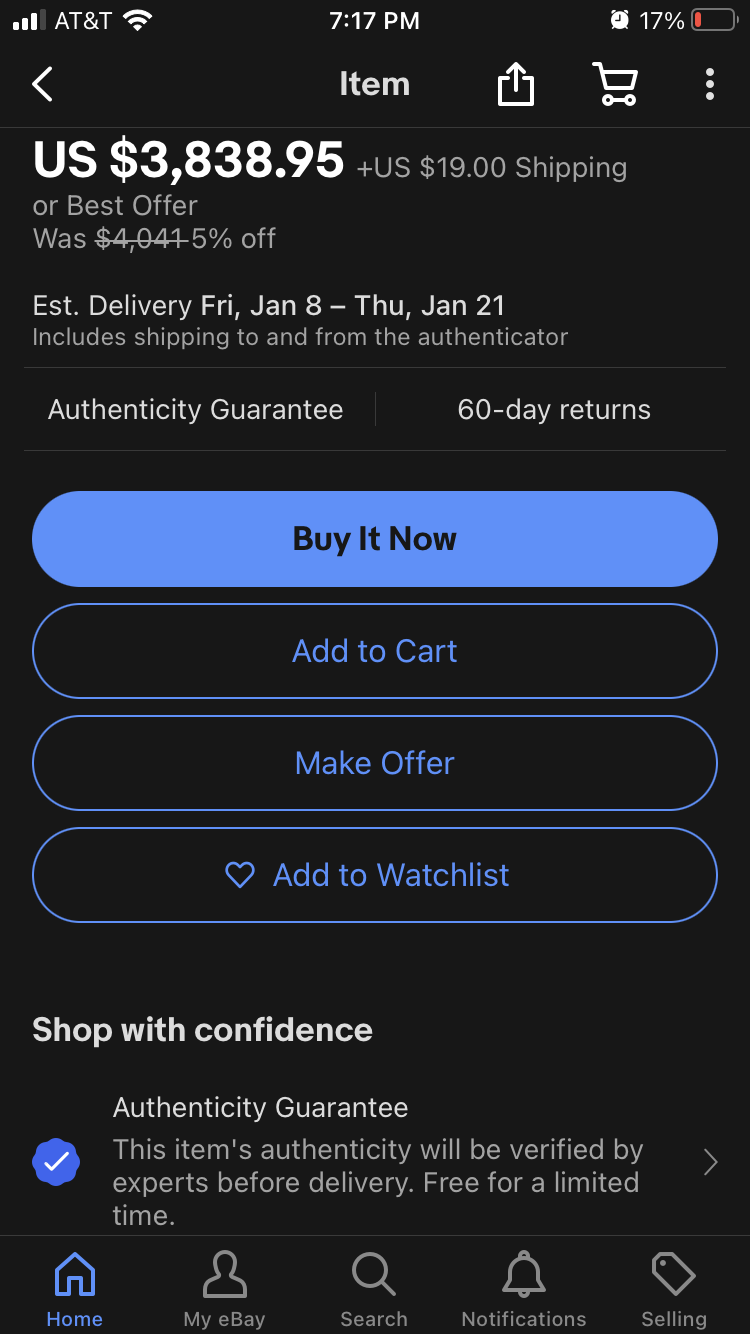Go back using the back arrow
The image size is (750, 1334).
[x=42, y=85]
